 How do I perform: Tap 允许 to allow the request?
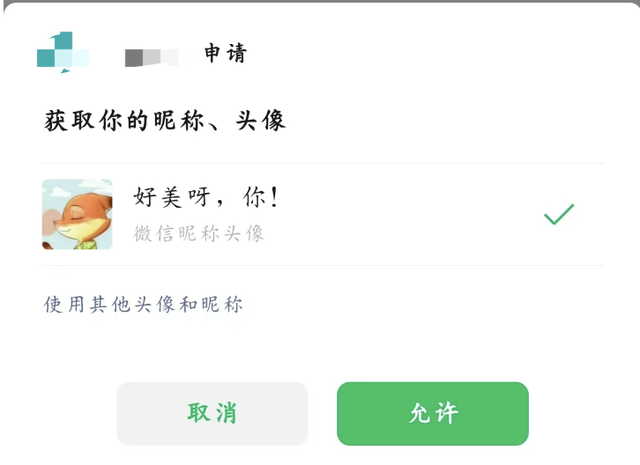[x=433, y=414]
